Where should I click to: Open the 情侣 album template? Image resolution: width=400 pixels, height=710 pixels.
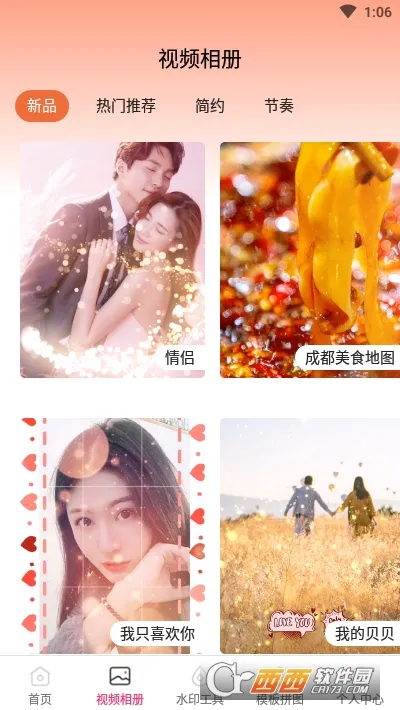point(112,260)
